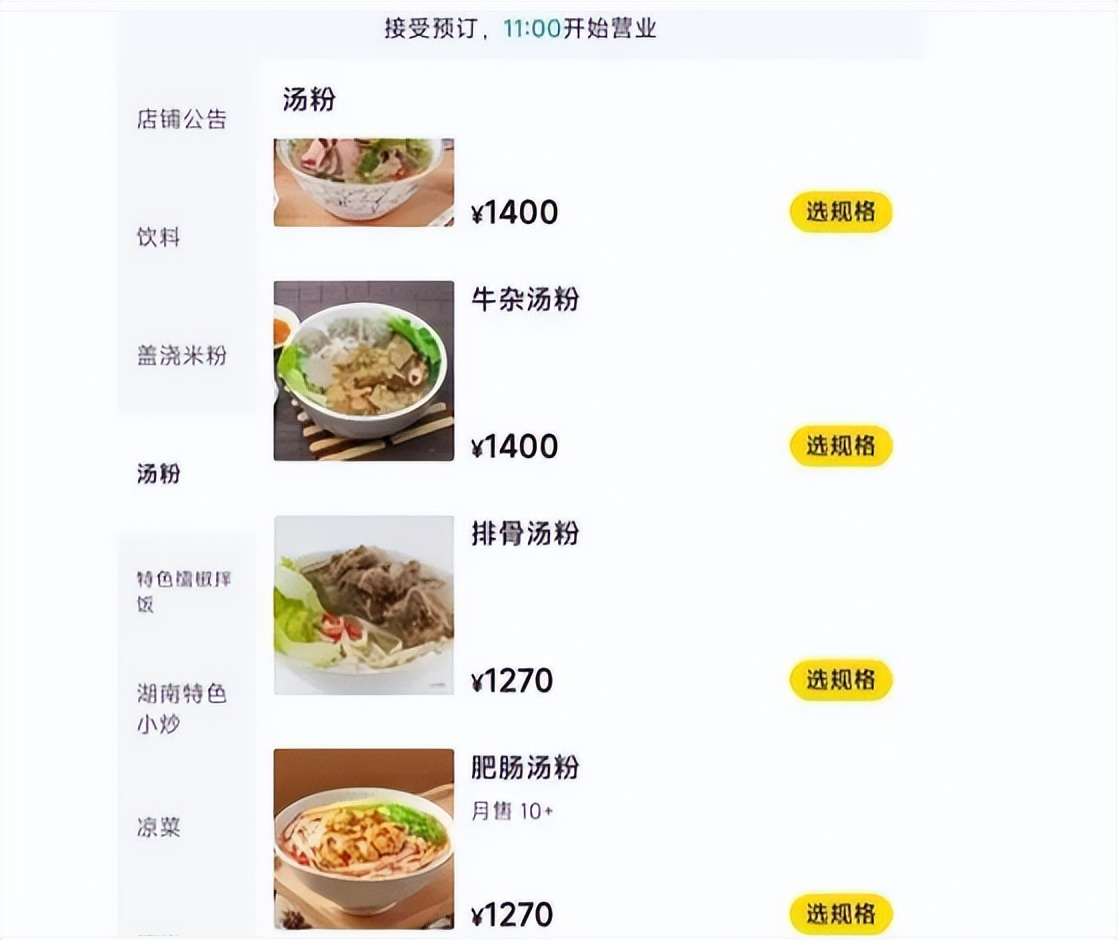The image size is (1118, 940).
Task: Tap the 汤粉 category in the sidebar
Action: [159, 473]
